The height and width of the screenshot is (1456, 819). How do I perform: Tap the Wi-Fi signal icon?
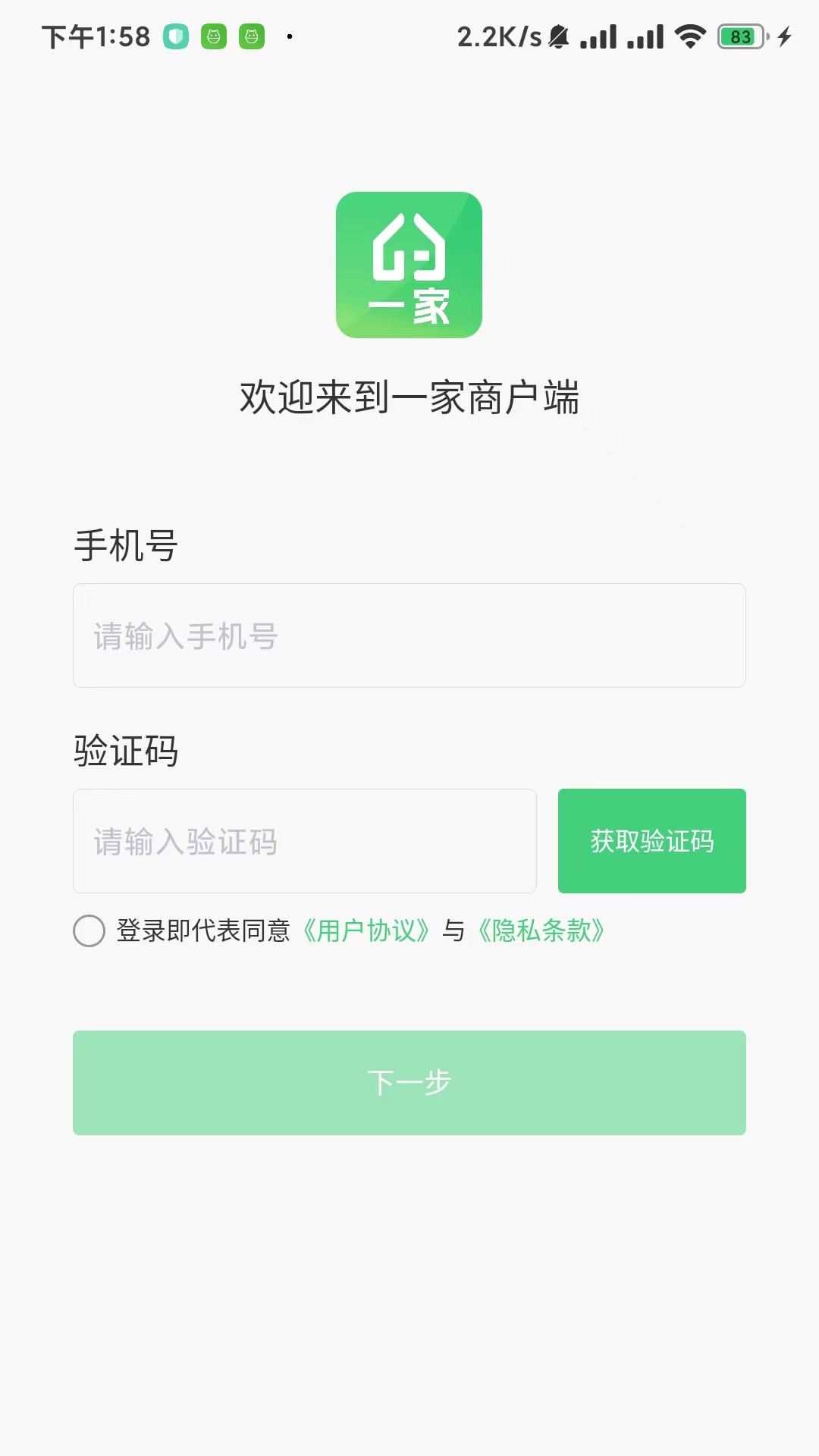pos(691,36)
